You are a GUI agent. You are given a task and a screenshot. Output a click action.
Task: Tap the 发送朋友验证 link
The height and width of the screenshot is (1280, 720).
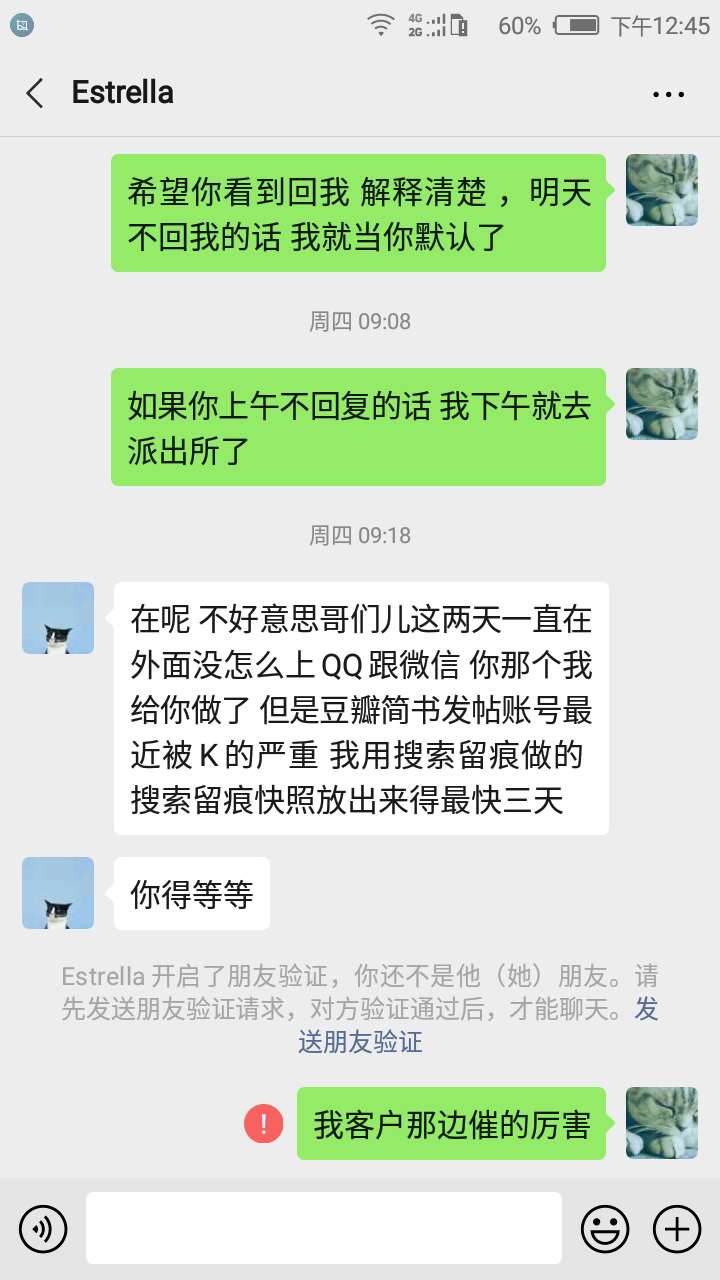pos(360,1042)
